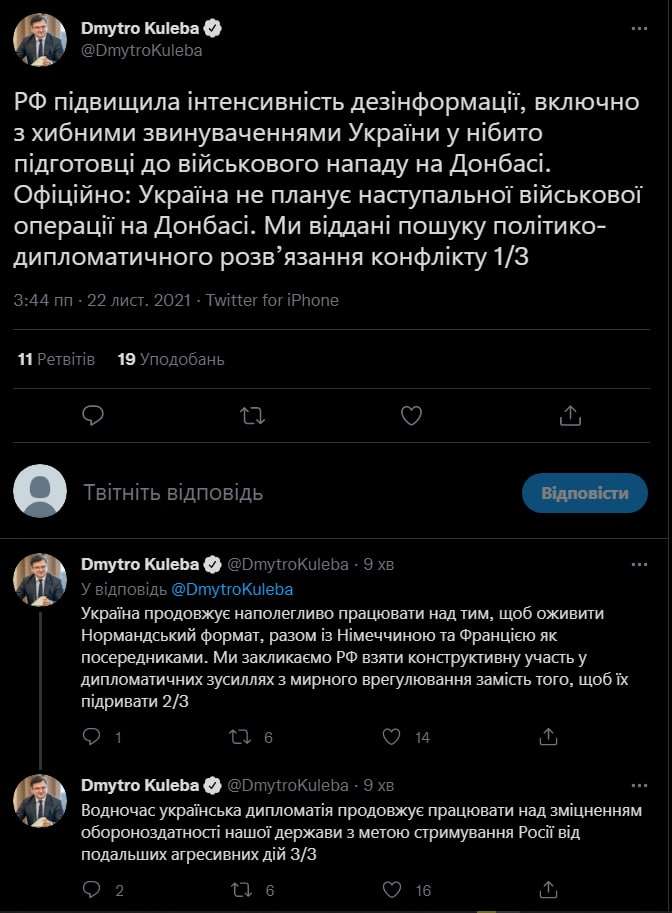This screenshot has width=672, height=913.
Task: Like the 3/3 tweet with 16 likes
Action: [x=394, y=889]
